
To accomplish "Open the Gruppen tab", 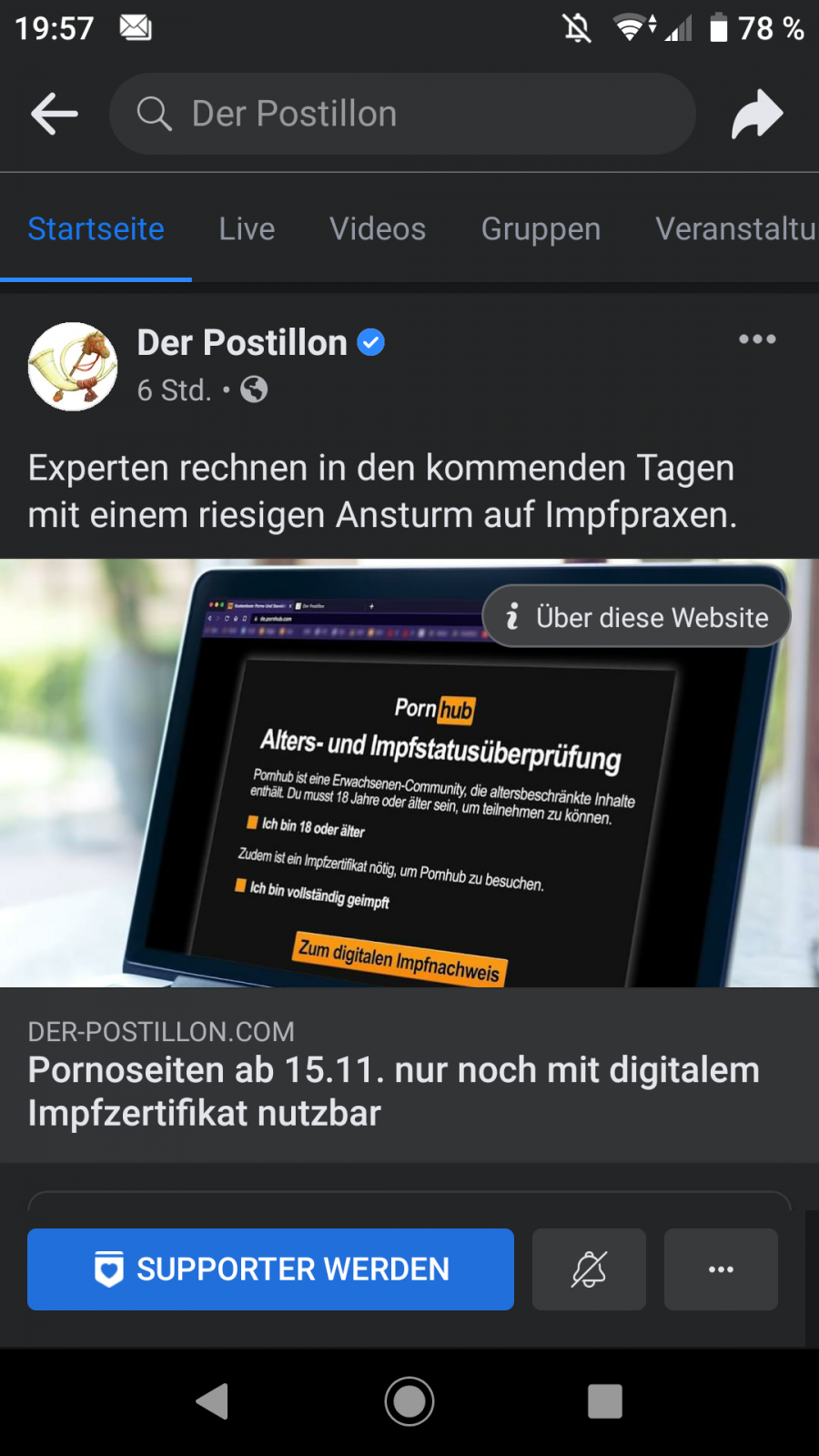I will pos(541,229).
